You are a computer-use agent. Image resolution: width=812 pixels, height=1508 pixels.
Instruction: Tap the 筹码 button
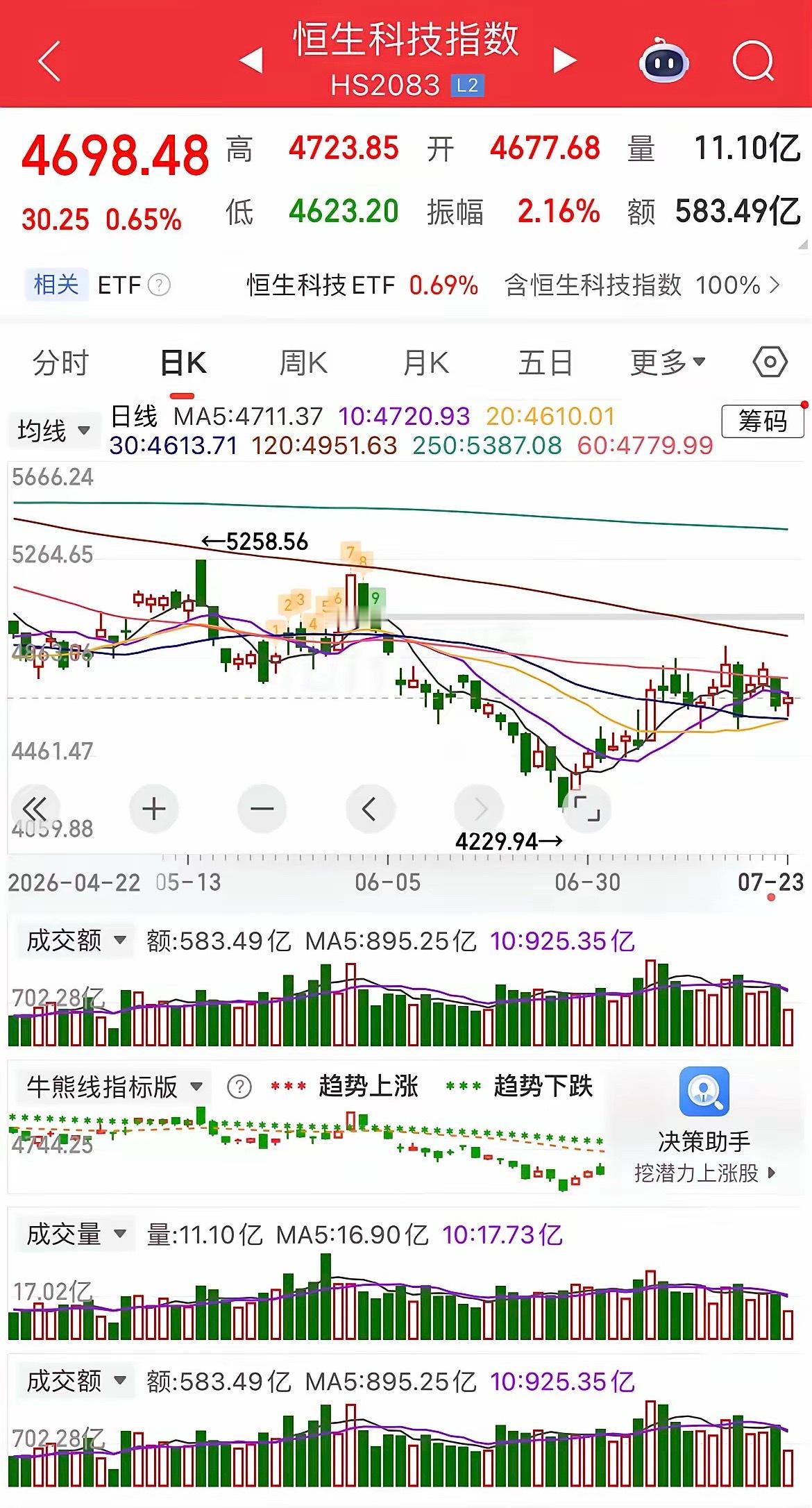(x=762, y=421)
